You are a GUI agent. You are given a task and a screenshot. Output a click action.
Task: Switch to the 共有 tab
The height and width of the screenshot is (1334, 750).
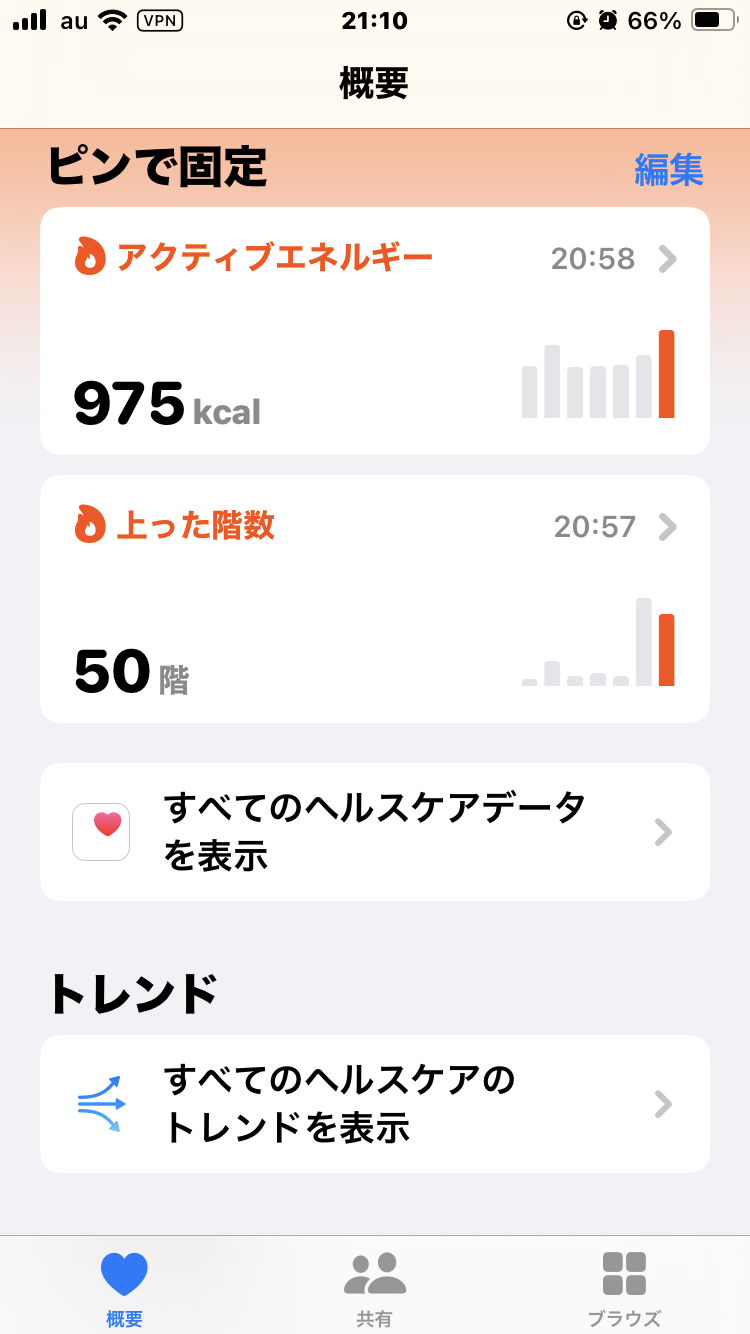click(x=374, y=1288)
